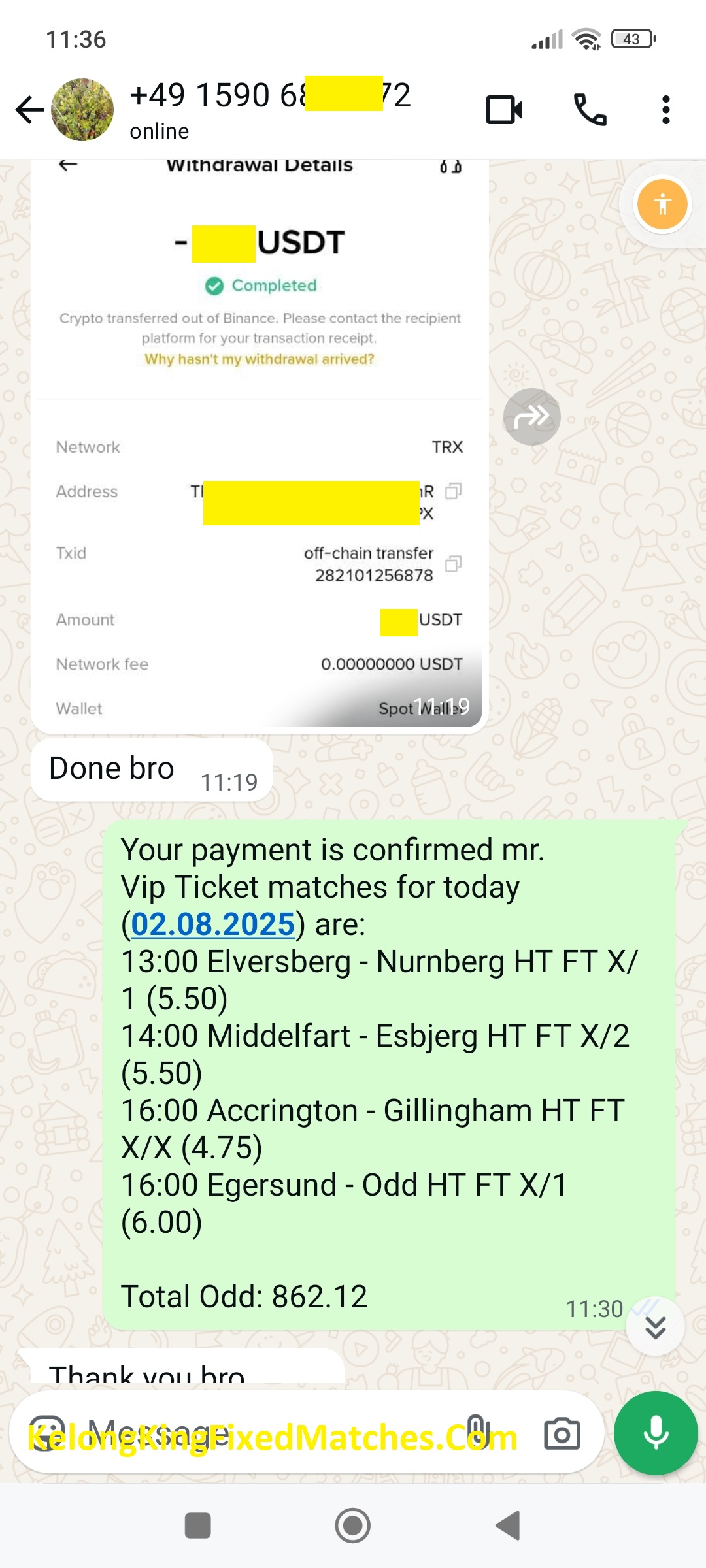The image size is (706, 1568).
Task: Start a video call with this contact
Action: tap(504, 110)
